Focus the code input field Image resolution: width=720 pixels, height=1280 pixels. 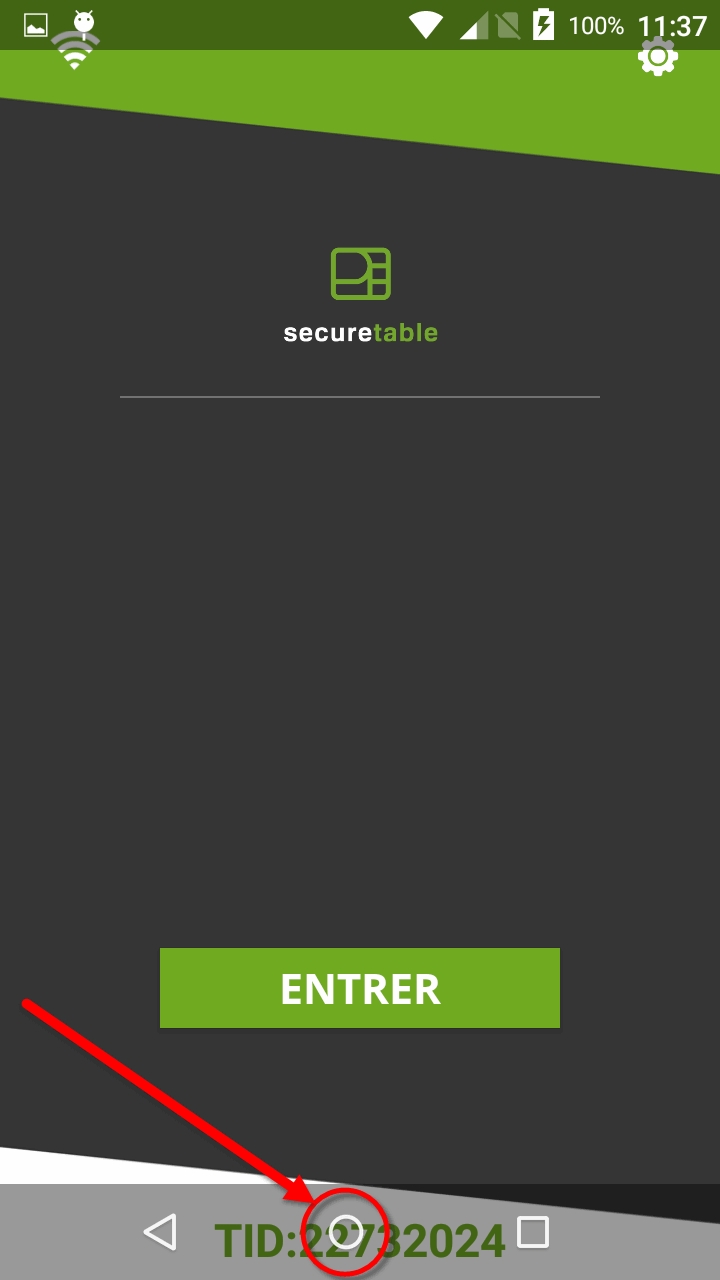360,380
